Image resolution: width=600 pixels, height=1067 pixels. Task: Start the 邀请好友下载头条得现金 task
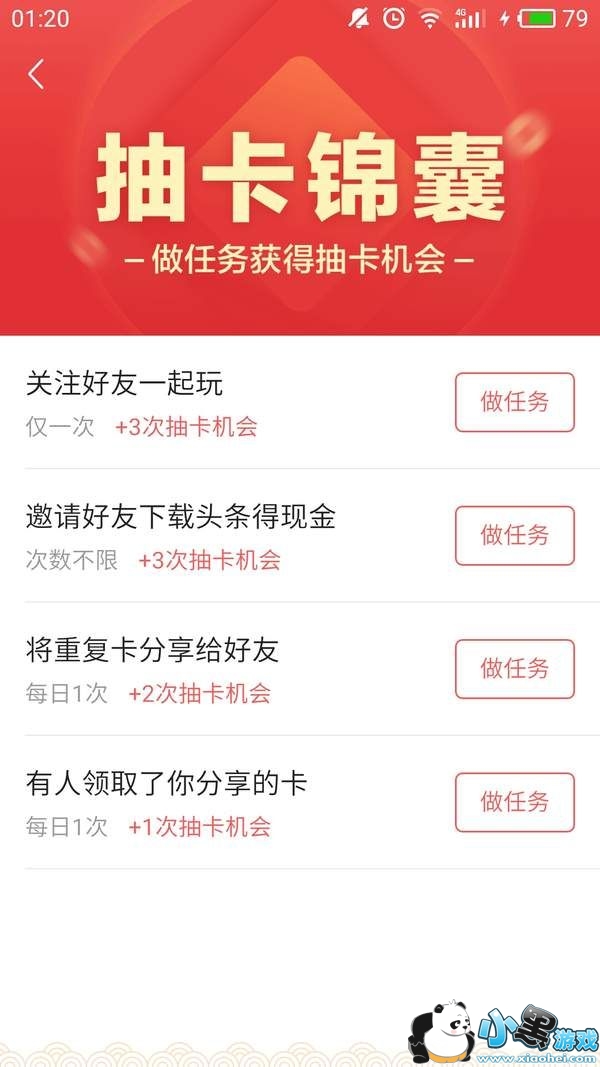tap(515, 535)
